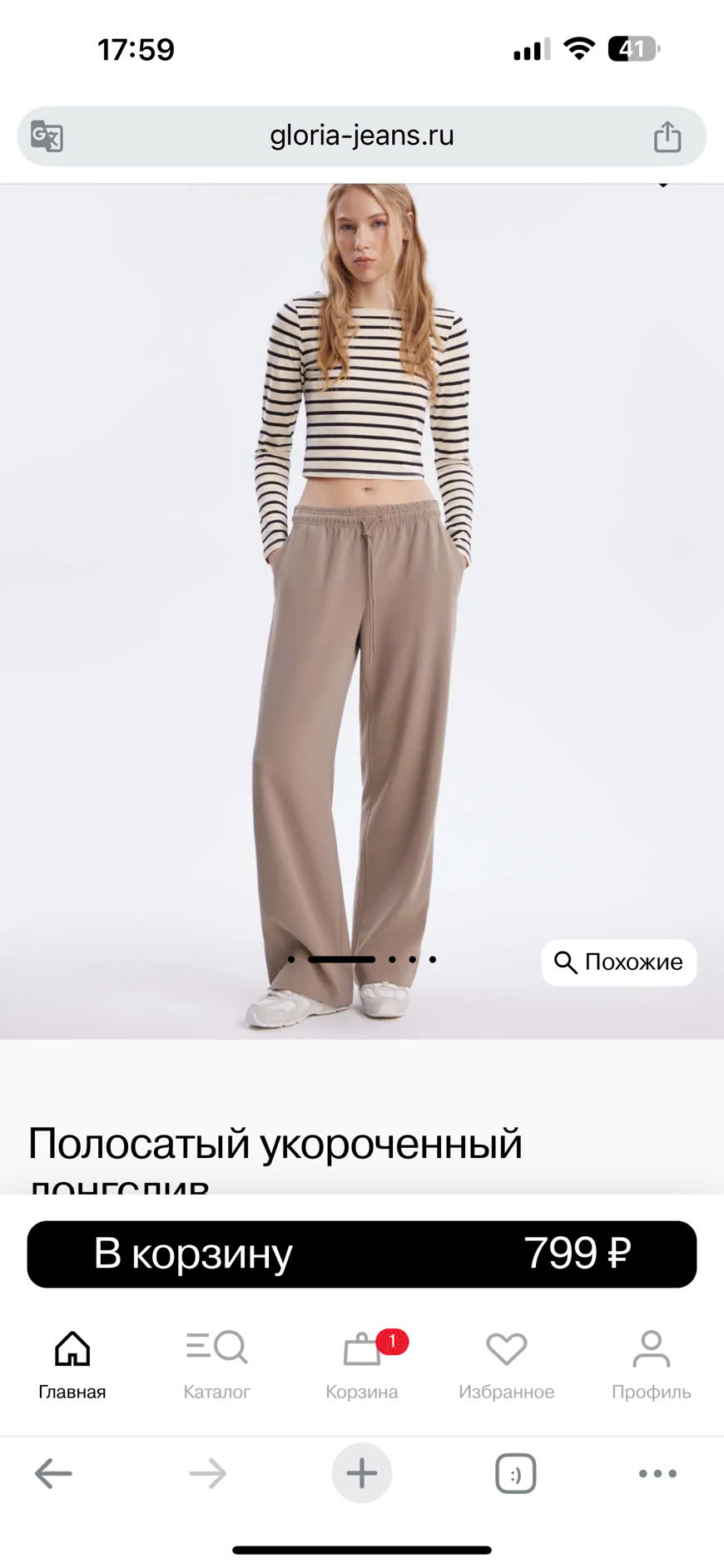The height and width of the screenshot is (1568, 724).
Task: Add the item to cart for 799 ₽
Action: click(x=361, y=1254)
